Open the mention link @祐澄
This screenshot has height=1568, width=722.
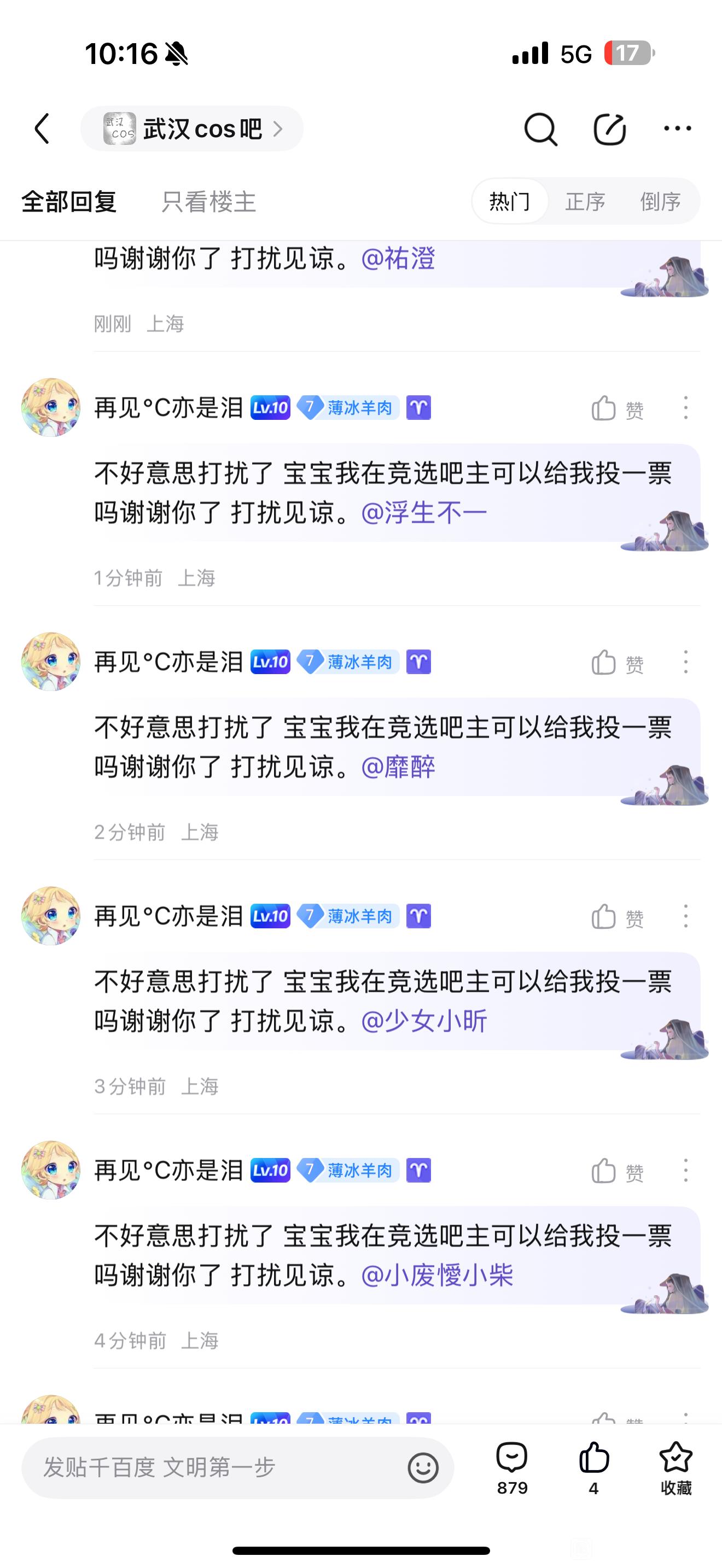pyautogui.click(x=398, y=259)
